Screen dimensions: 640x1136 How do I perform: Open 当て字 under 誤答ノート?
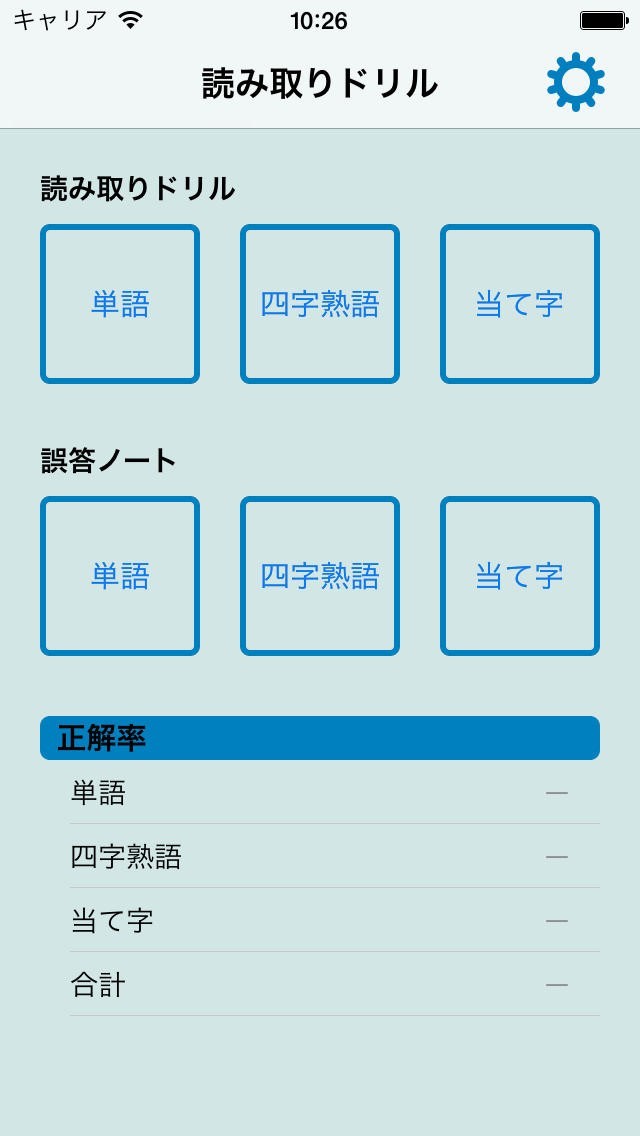coord(520,576)
